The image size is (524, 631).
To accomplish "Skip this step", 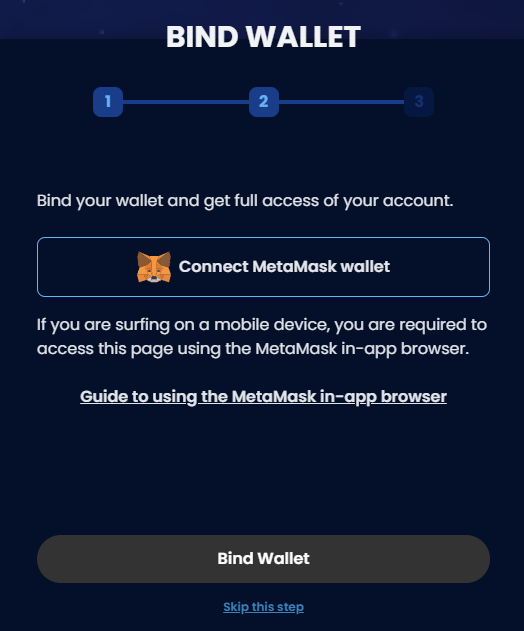I will [x=263, y=607].
